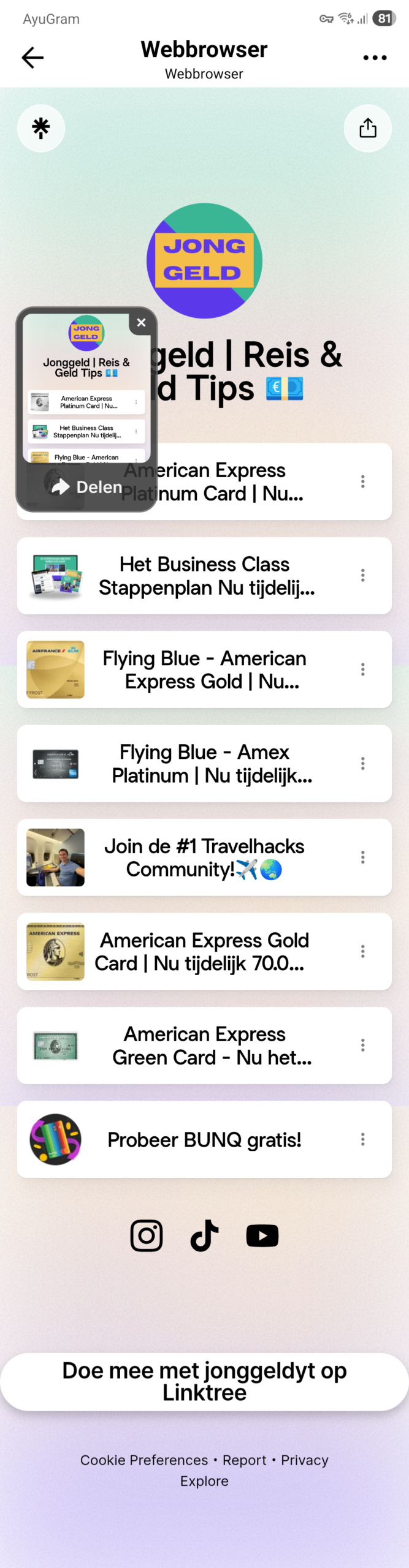
Task: Show options for Travelhacks Community link
Action: 363,858
